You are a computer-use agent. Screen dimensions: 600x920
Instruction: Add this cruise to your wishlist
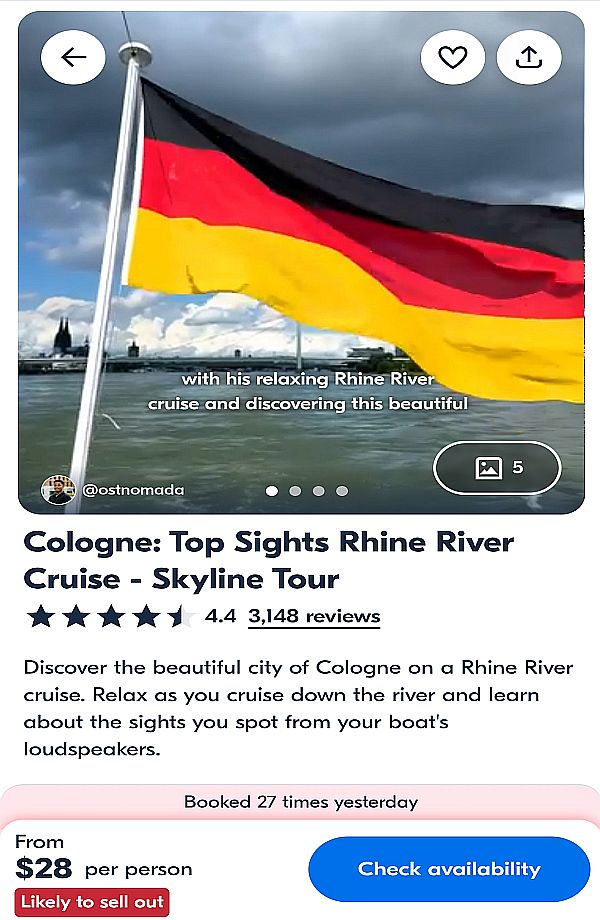coord(453,57)
